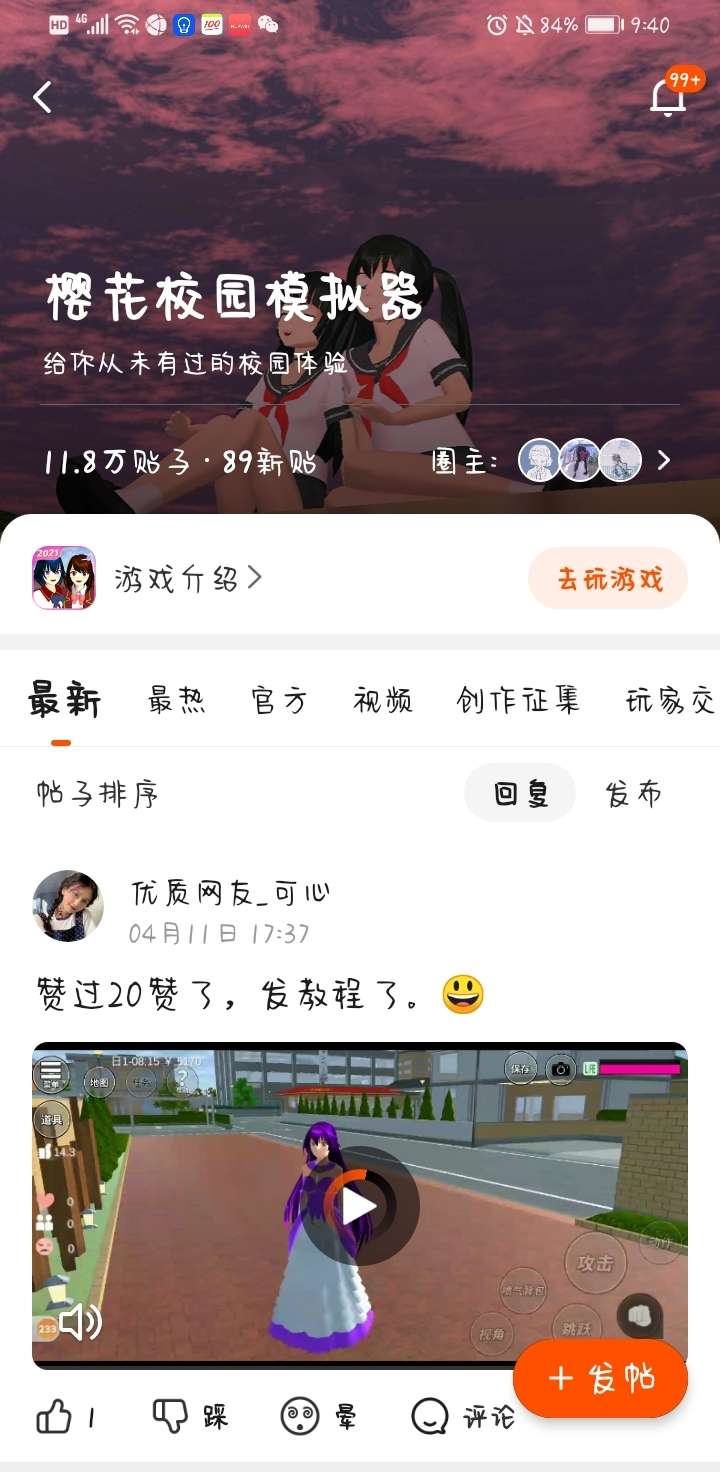This screenshot has height=1472, width=720.
Task: Dislike the post with 踩
Action: pyautogui.click(x=190, y=1416)
